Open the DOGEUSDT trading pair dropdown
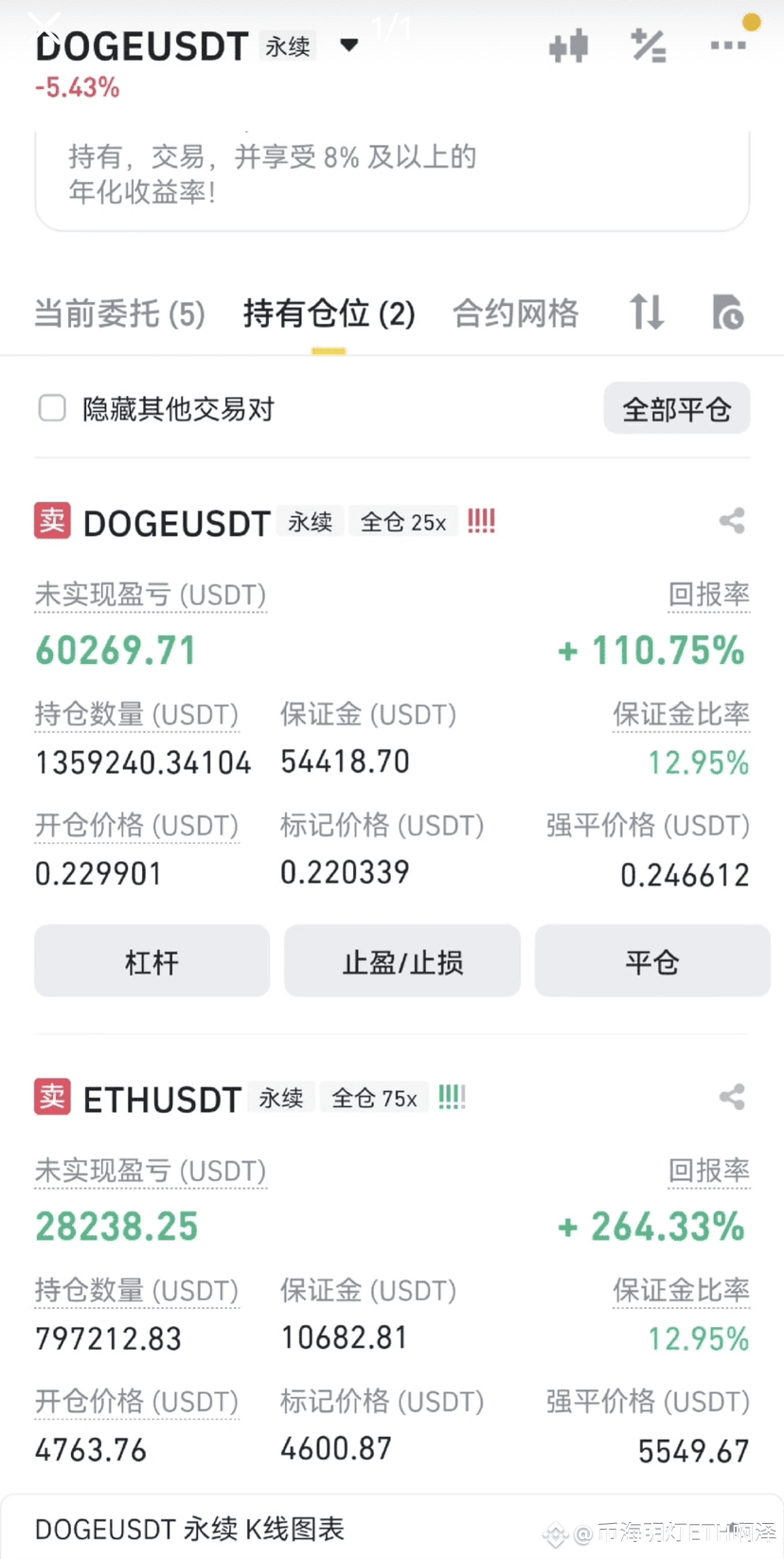This screenshot has width=784, height=1559. [349, 45]
